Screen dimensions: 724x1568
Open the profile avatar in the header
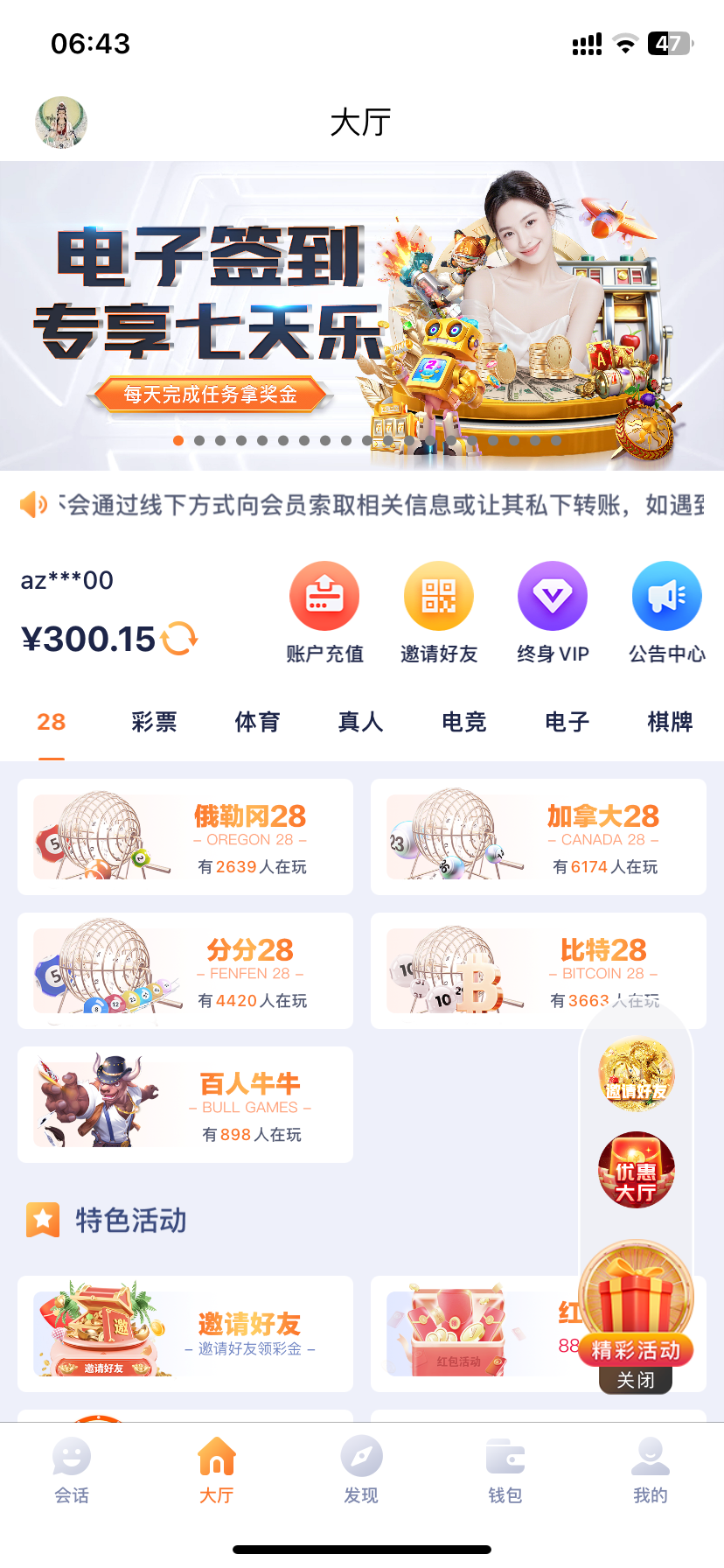(61, 122)
